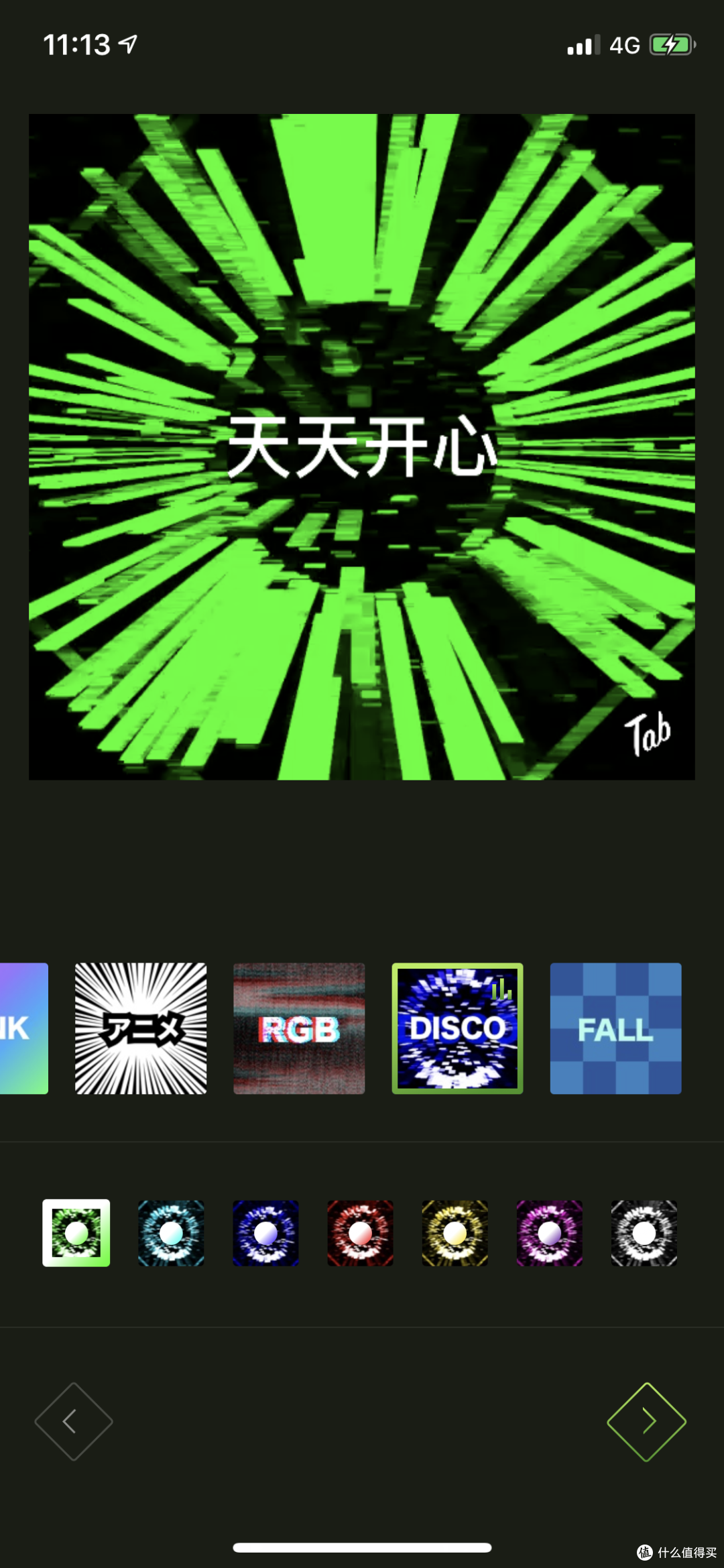Image resolution: width=724 pixels, height=1568 pixels.
Task: Proceed with the green next arrow
Action: (647, 1421)
